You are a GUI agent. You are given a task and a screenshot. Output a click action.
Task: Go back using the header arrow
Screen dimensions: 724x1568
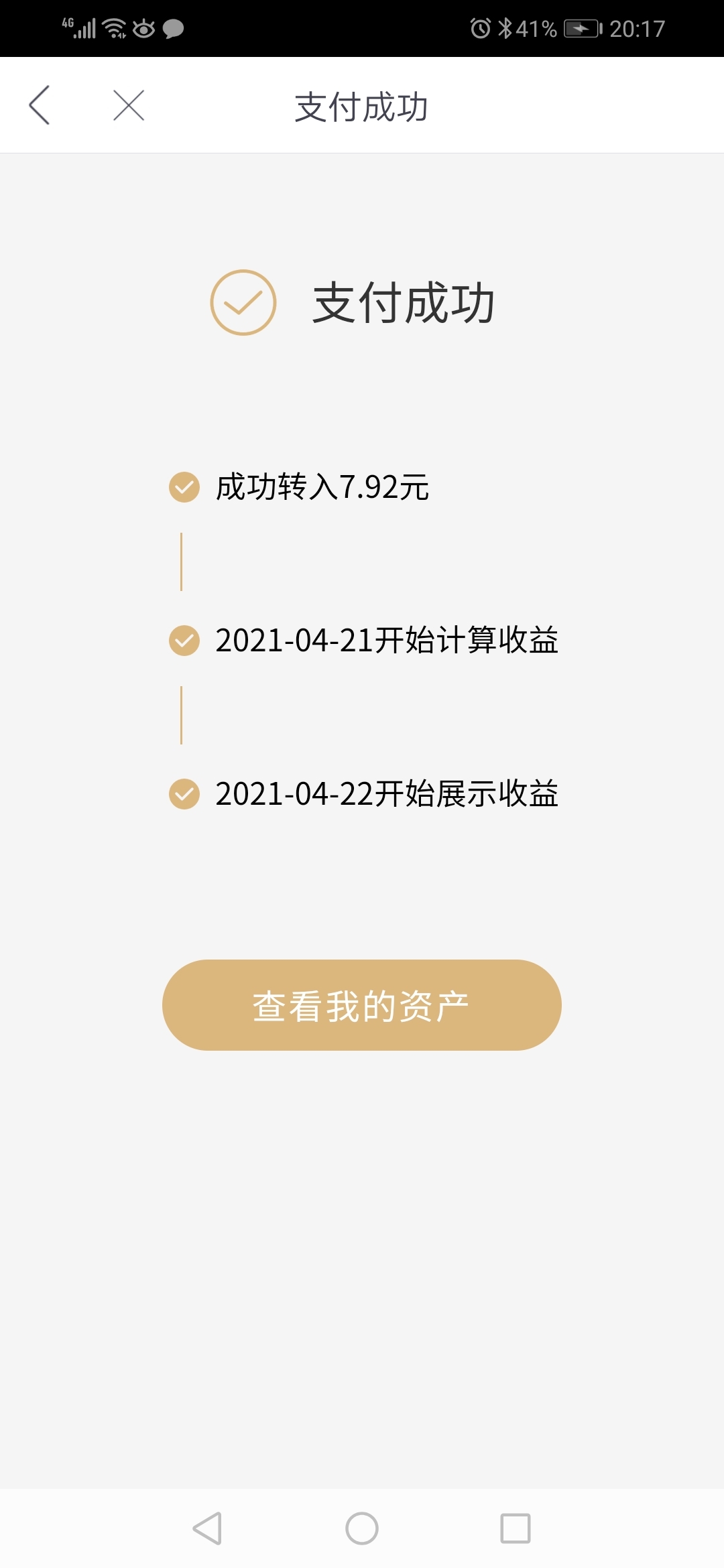click(x=40, y=105)
